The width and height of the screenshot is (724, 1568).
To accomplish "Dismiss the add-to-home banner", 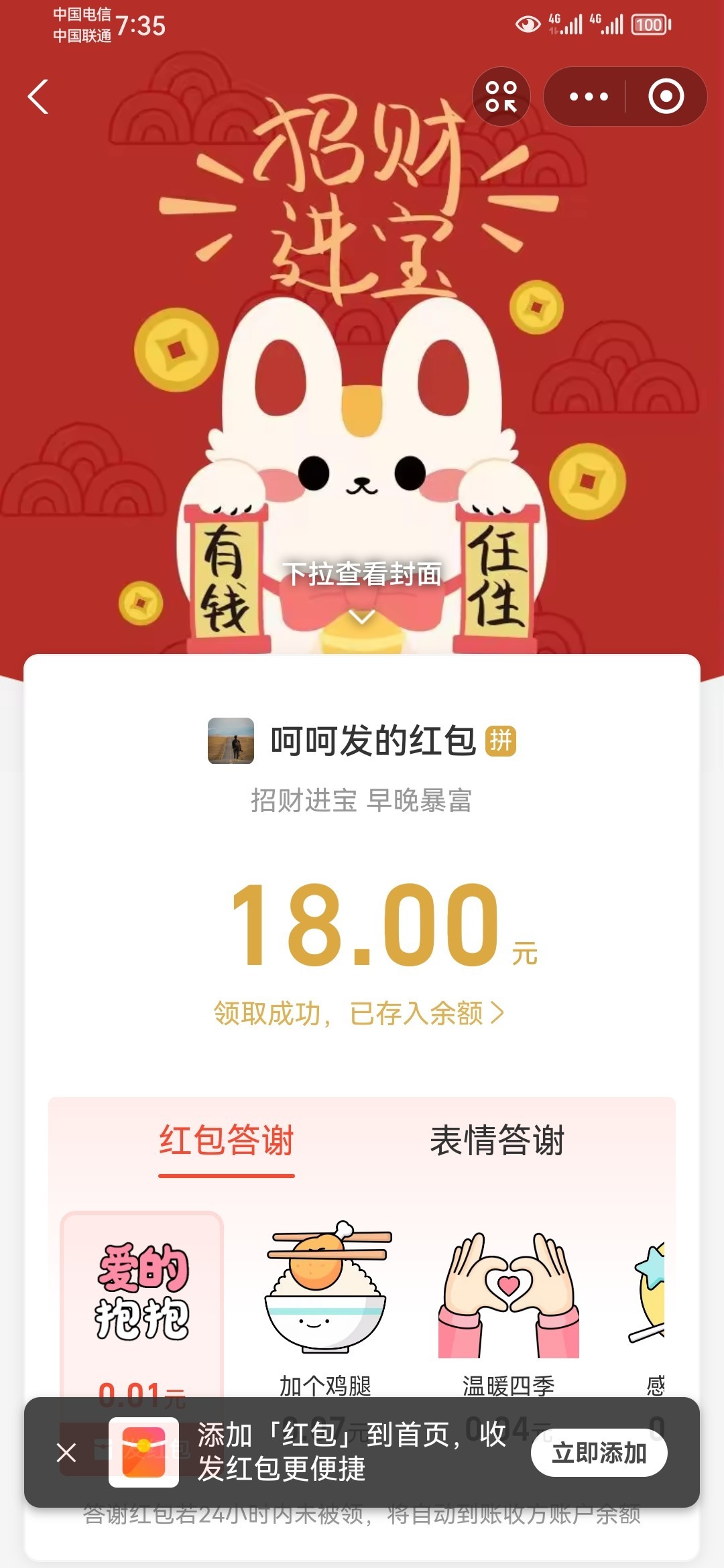I will point(66,1453).
